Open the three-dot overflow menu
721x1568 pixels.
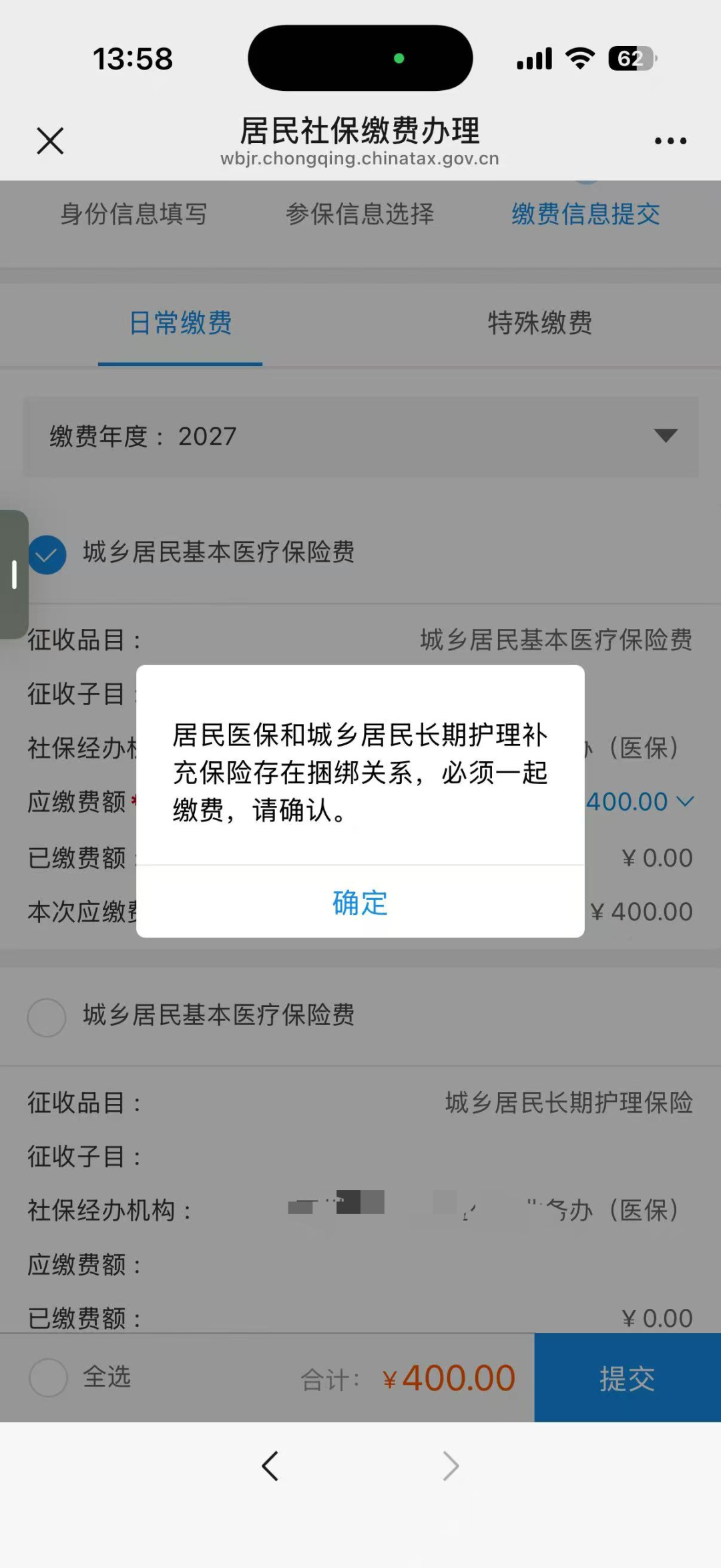coord(670,141)
